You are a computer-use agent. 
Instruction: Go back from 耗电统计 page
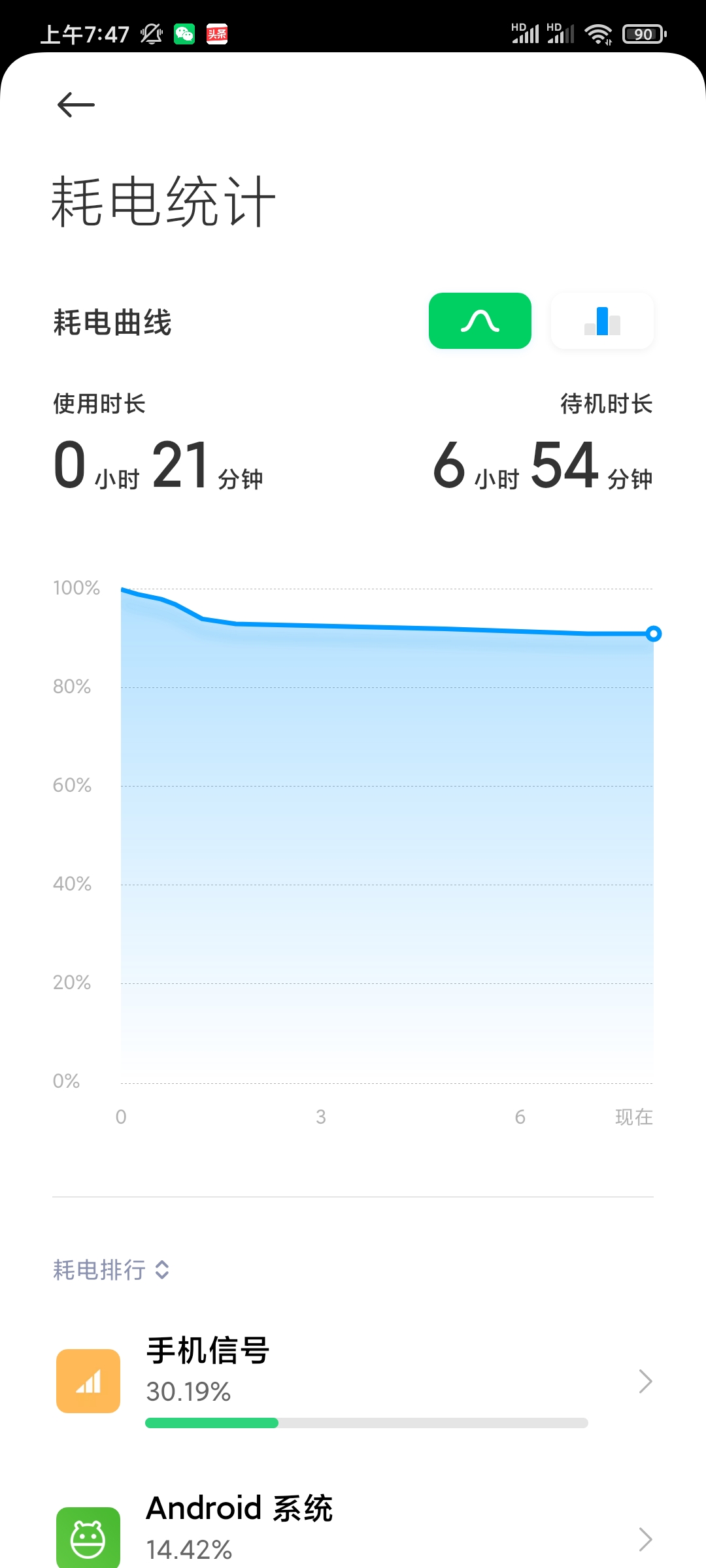pyautogui.click(x=76, y=105)
